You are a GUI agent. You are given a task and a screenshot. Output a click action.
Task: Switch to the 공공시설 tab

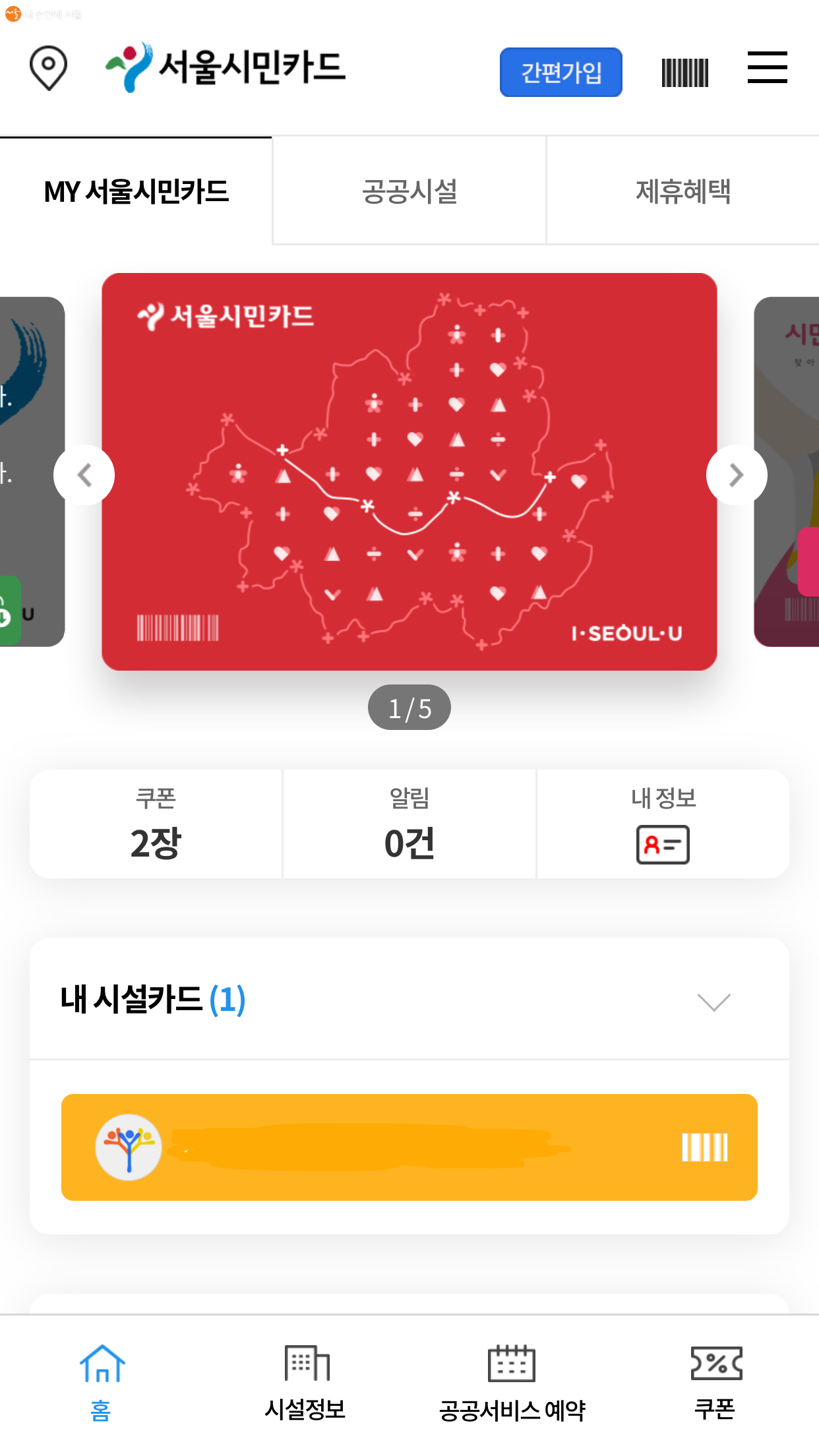409,191
